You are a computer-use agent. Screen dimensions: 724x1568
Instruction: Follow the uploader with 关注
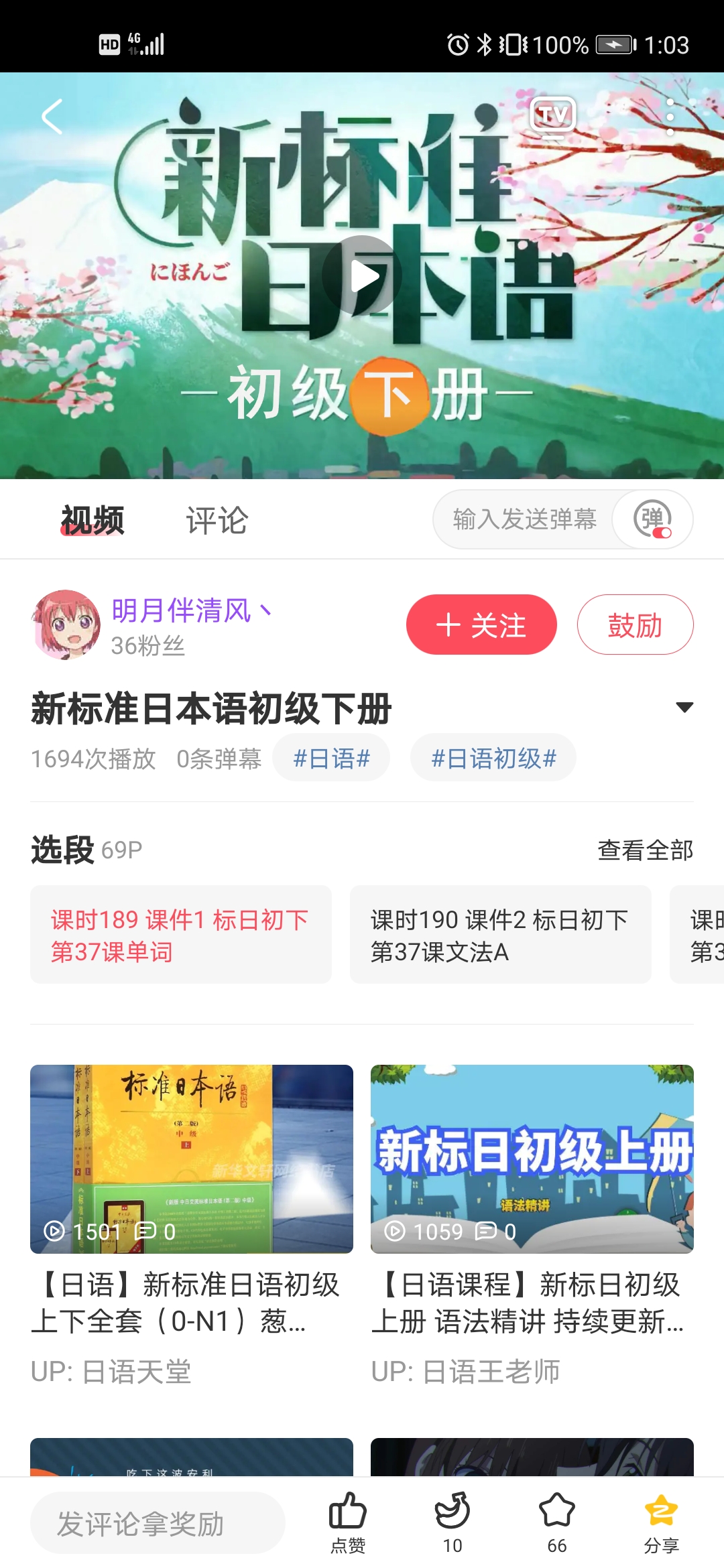[x=481, y=625]
